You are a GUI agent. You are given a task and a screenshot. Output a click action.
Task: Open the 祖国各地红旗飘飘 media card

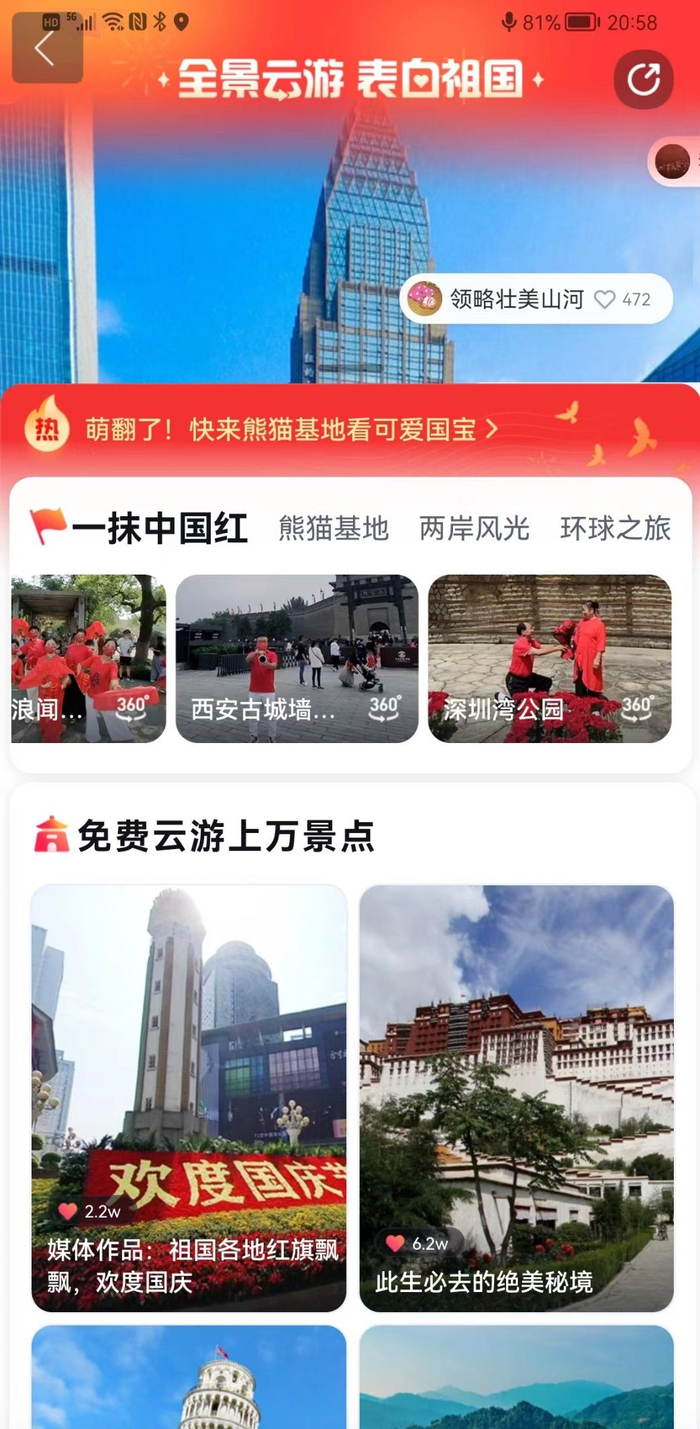tap(189, 1097)
